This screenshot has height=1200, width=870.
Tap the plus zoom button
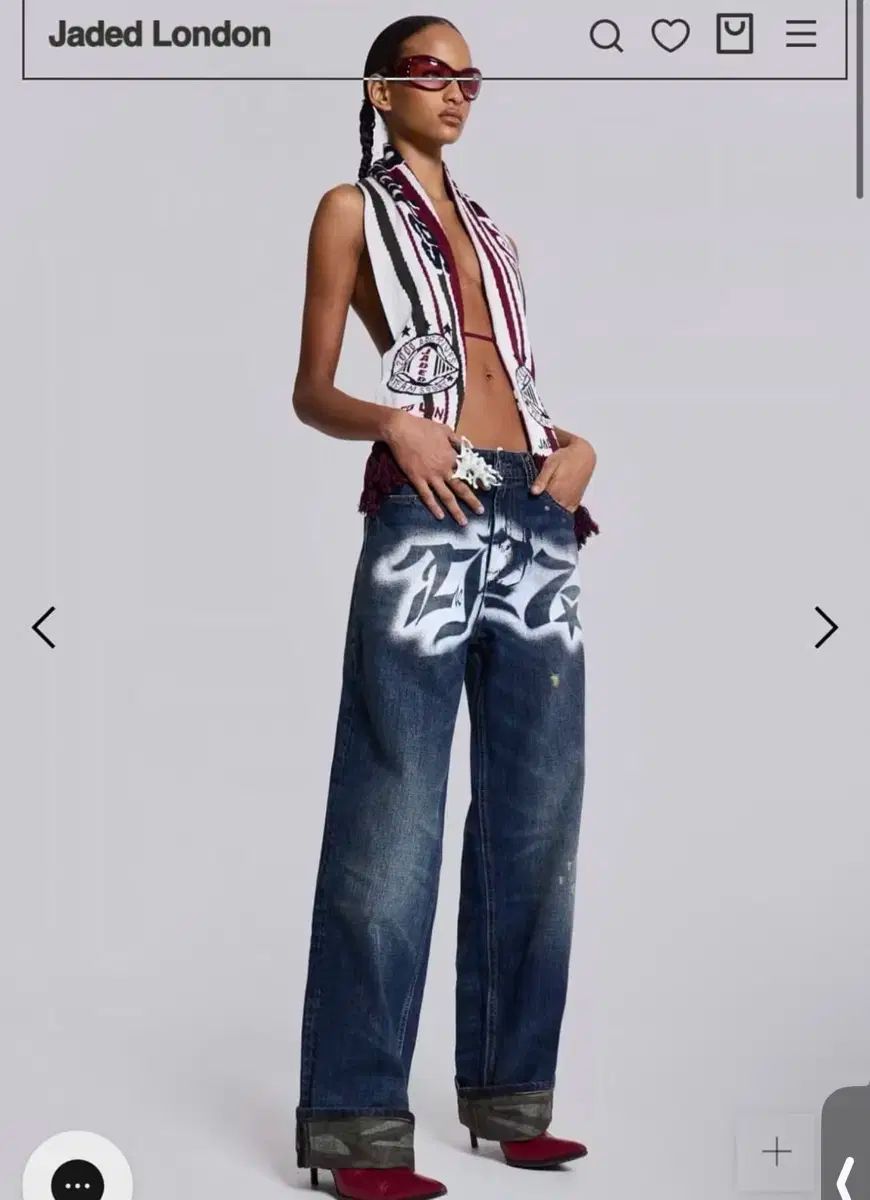tap(776, 1152)
